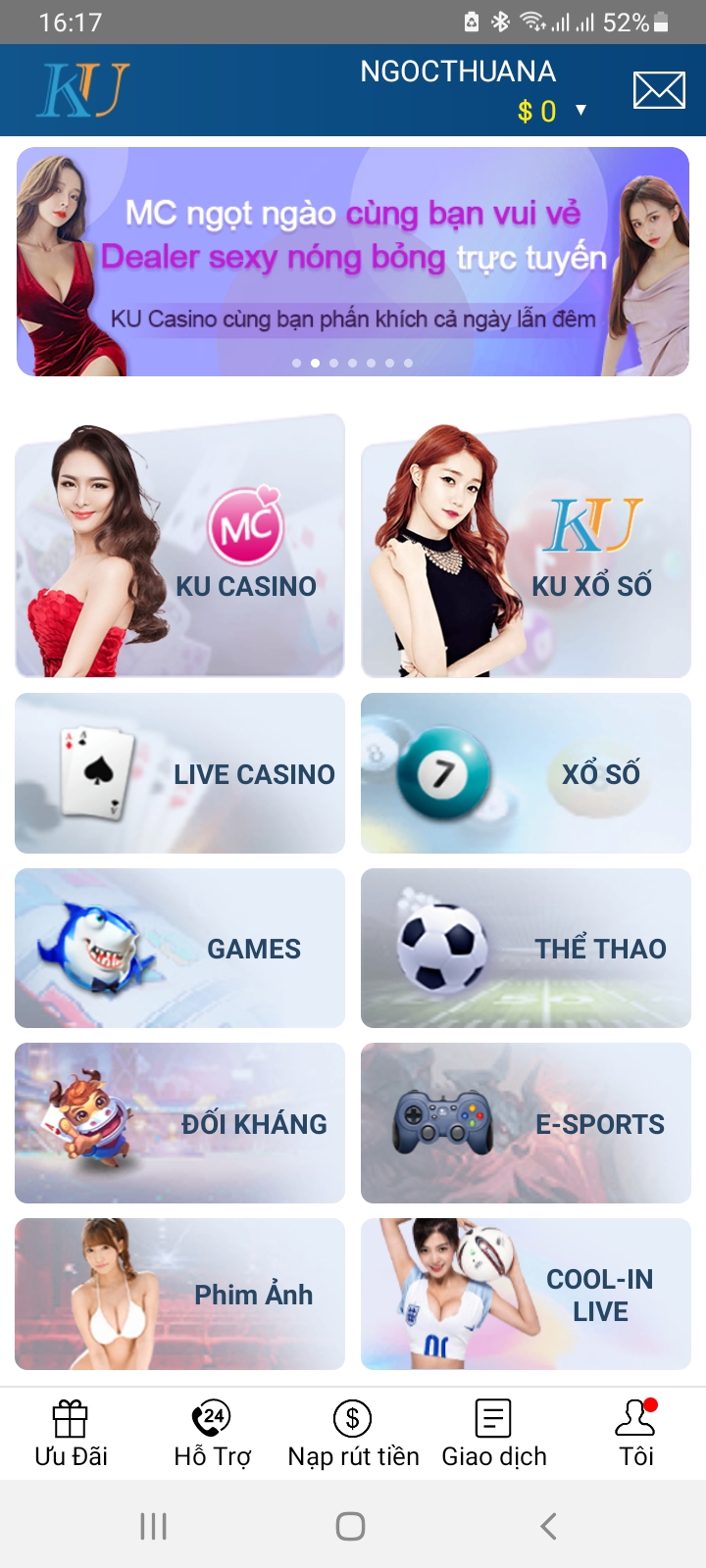
Task: Open the KU XỔ SỐ tile
Action: click(526, 546)
